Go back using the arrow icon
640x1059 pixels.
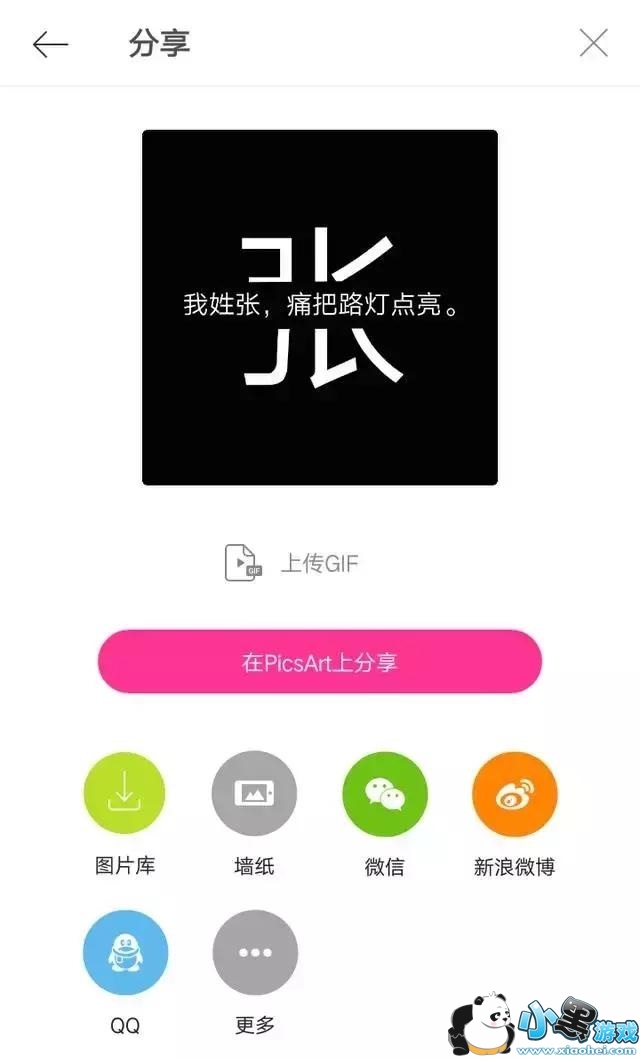[50, 44]
